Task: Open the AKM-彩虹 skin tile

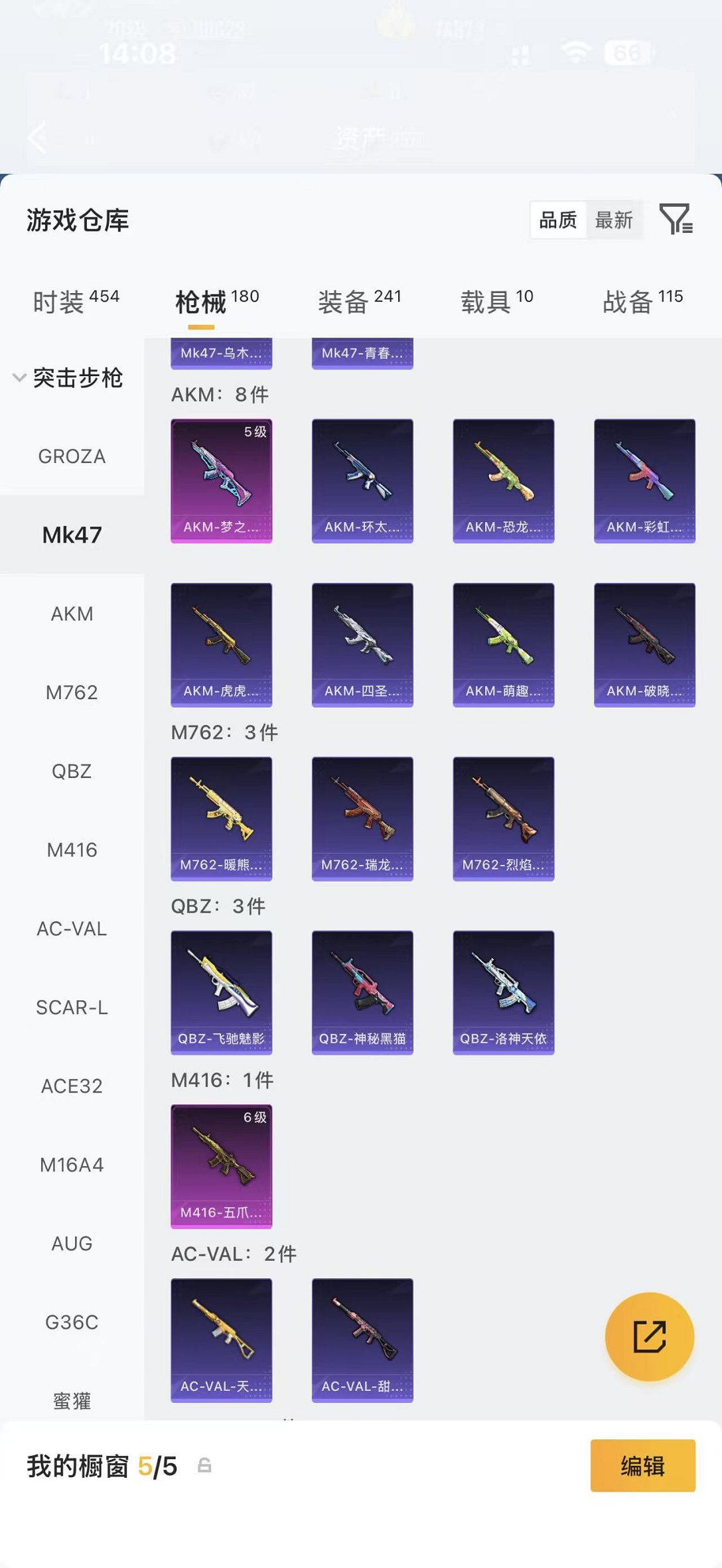Action: click(x=644, y=481)
